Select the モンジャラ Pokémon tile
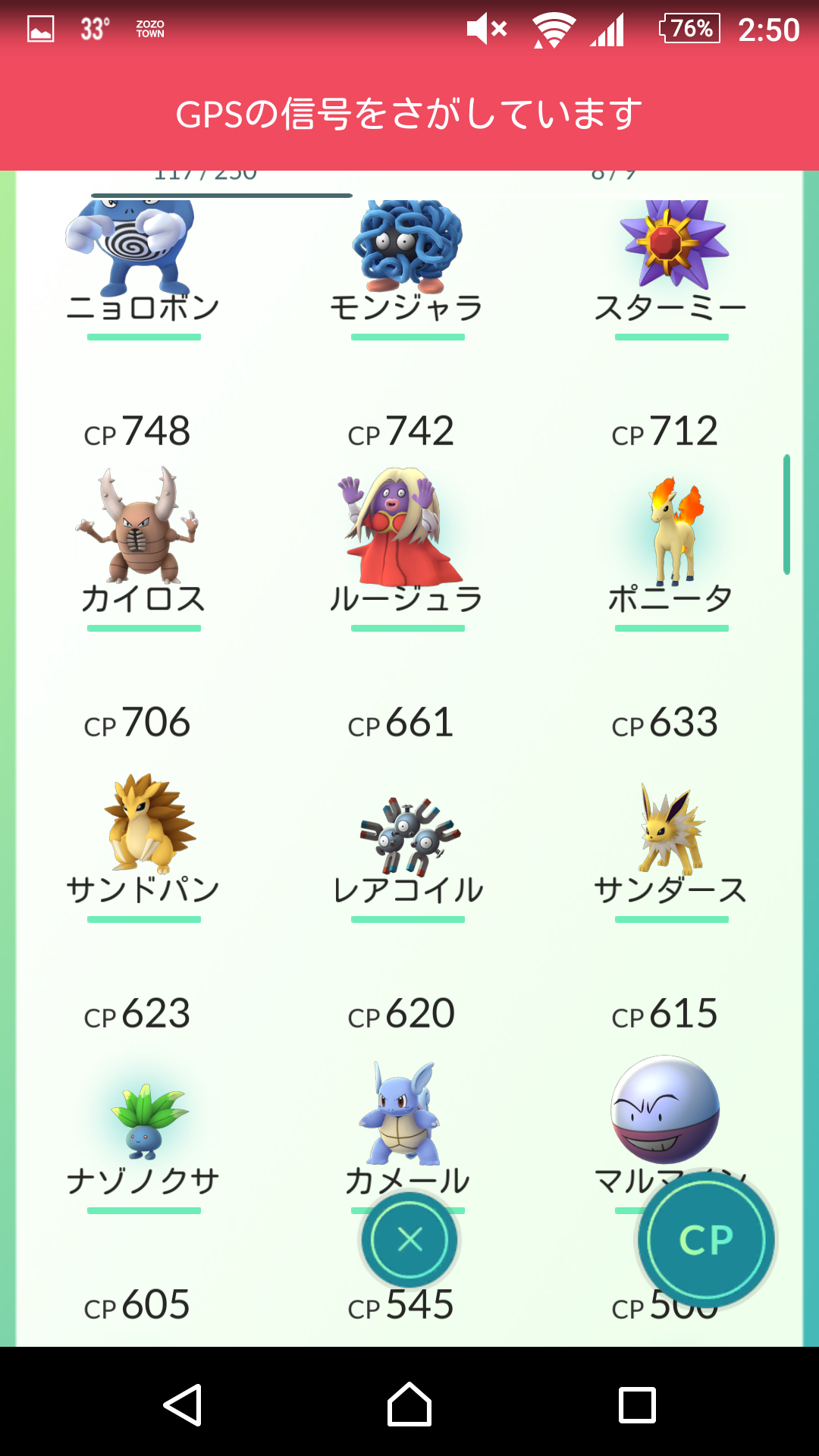Image resolution: width=819 pixels, height=1456 pixels. pos(407,258)
